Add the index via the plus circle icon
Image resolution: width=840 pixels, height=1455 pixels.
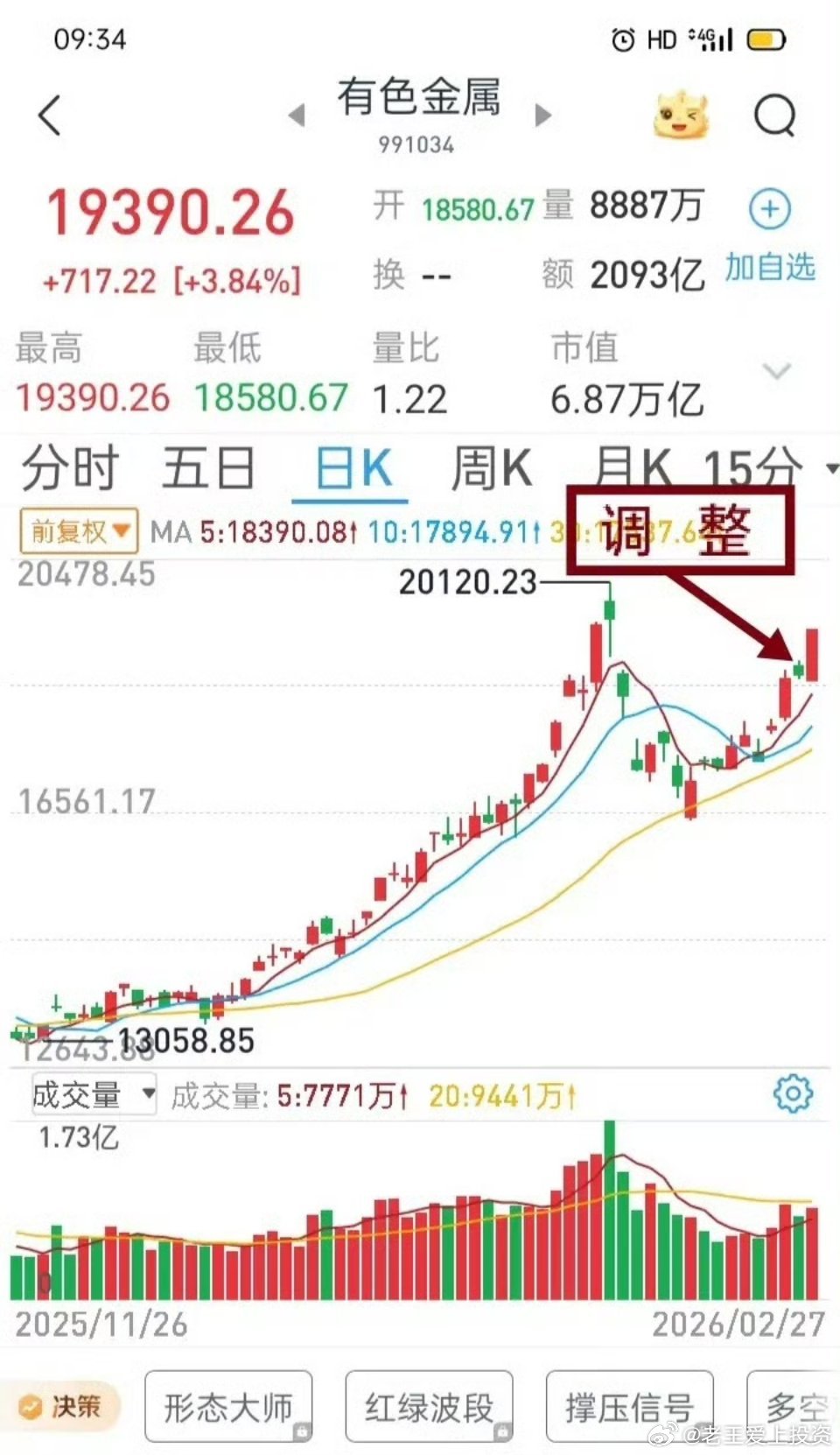(x=768, y=208)
